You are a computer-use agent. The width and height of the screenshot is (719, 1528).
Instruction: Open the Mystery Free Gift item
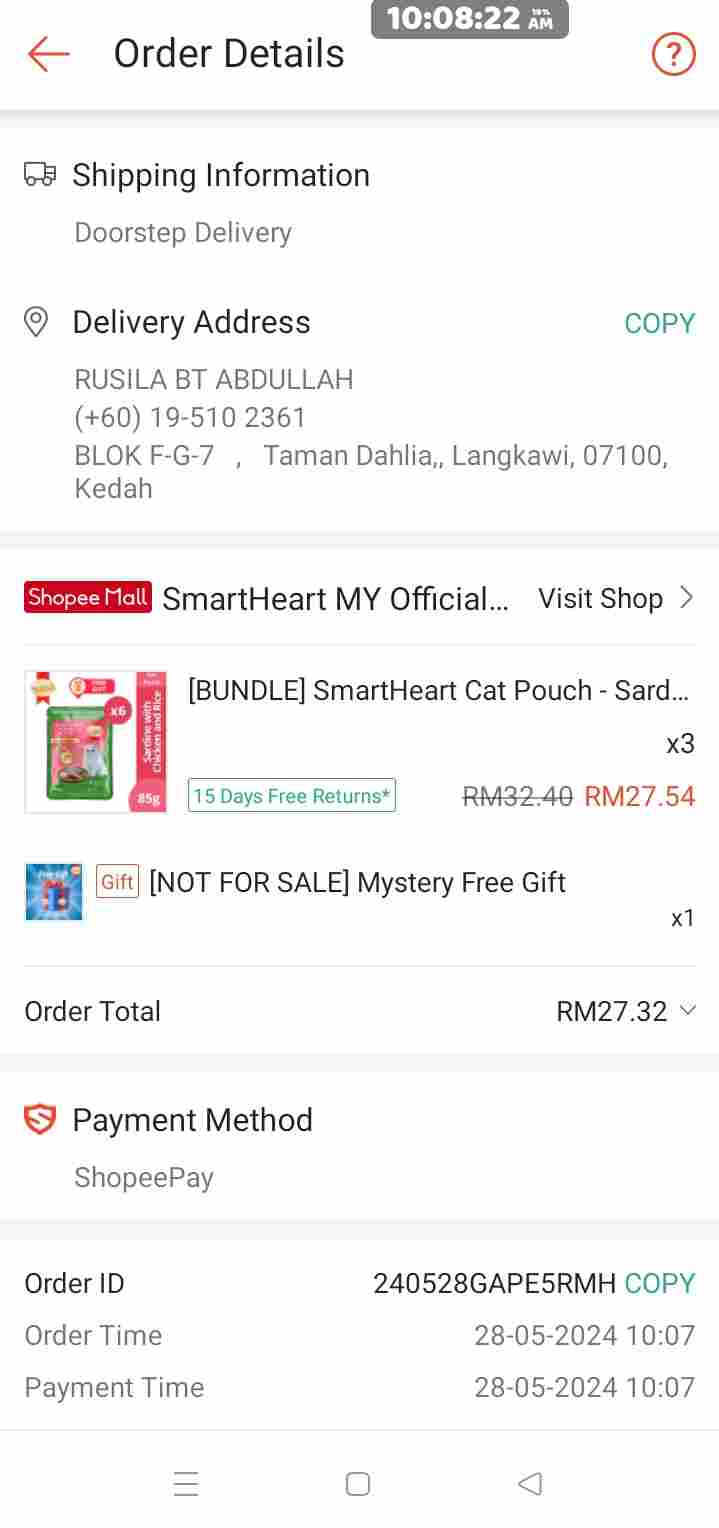(357, 882)
